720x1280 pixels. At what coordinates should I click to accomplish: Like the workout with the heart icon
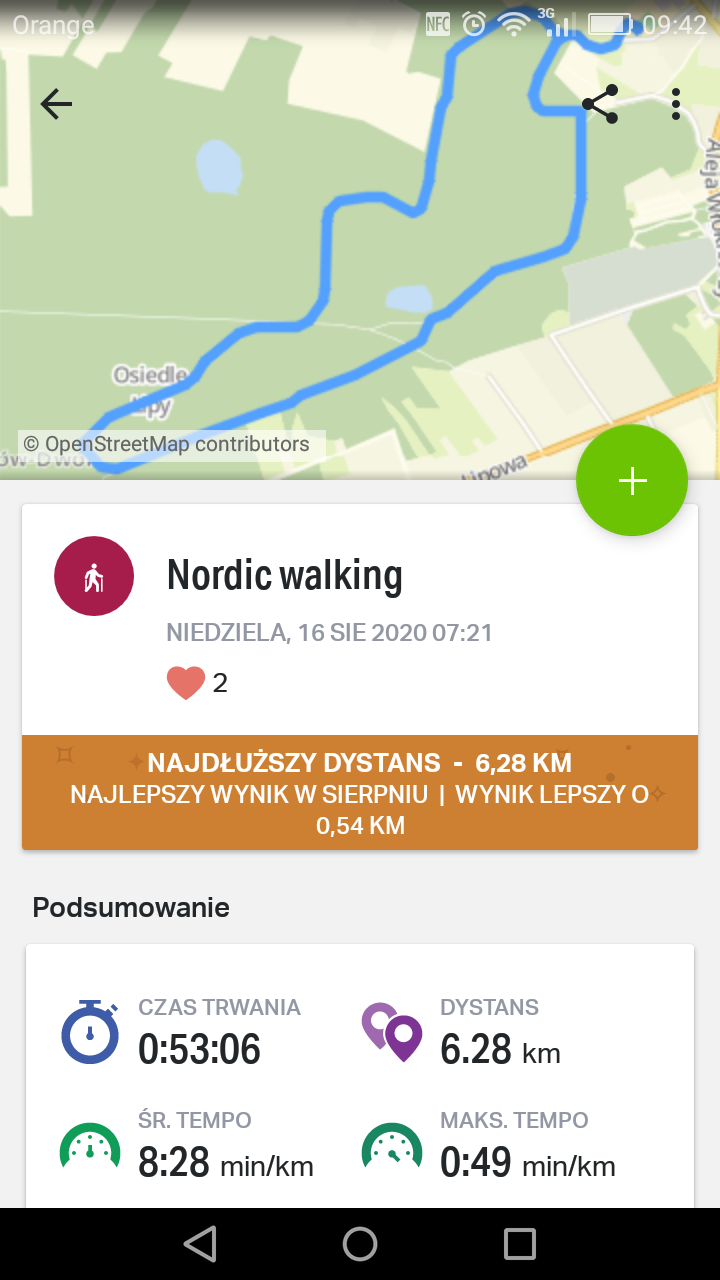pos(186,684)
